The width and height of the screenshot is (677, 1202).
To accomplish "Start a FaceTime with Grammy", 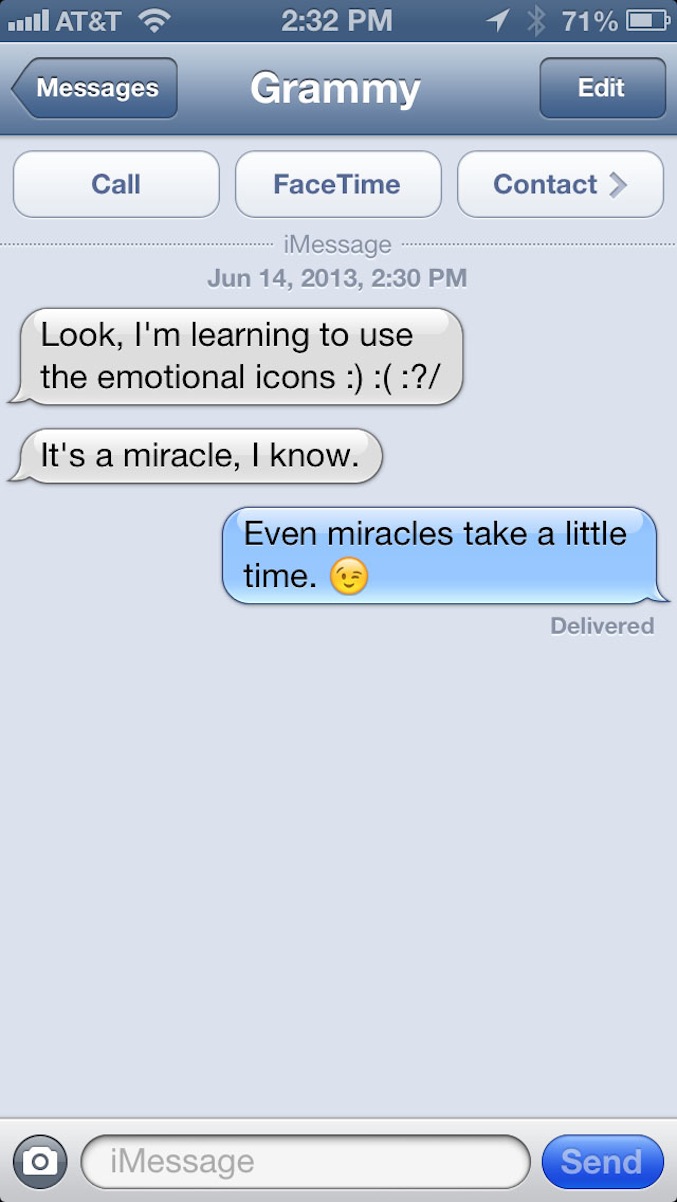I will pyautogui.click(x=338, y=184).
